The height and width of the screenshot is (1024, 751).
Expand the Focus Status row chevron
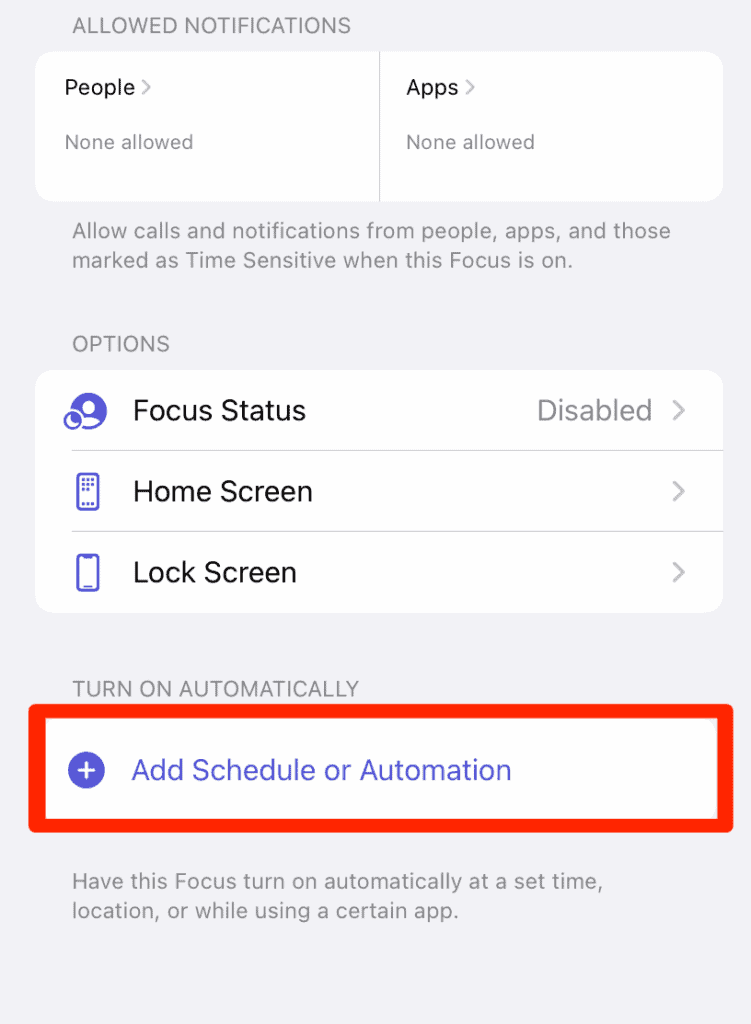pyautogui.click(x=678, y=410)
